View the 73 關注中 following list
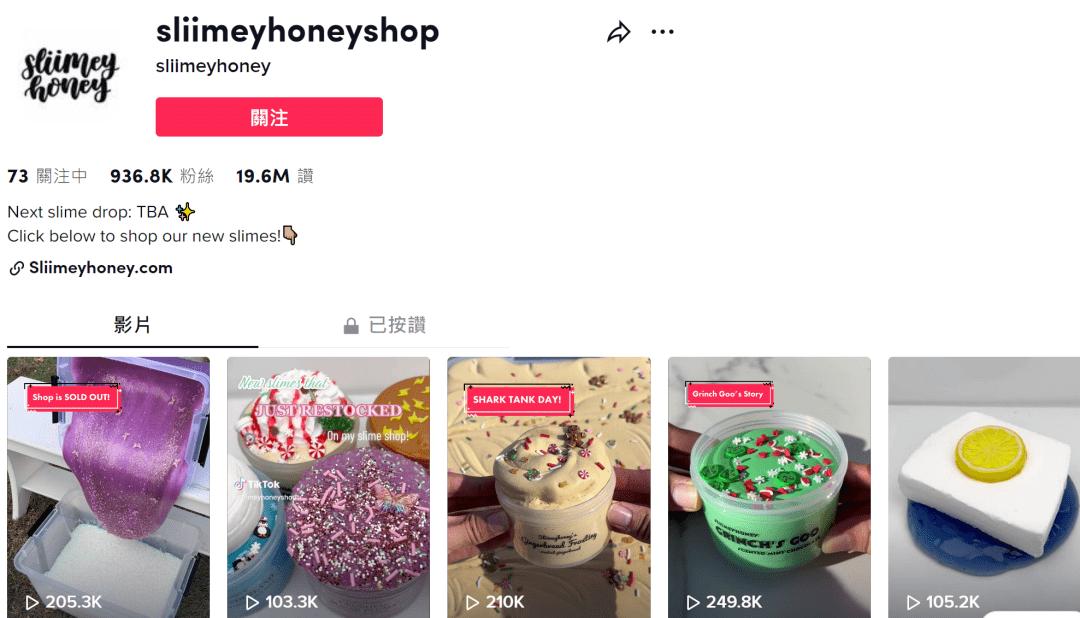This screenshot has width=1080, height=618. [47, 176]
